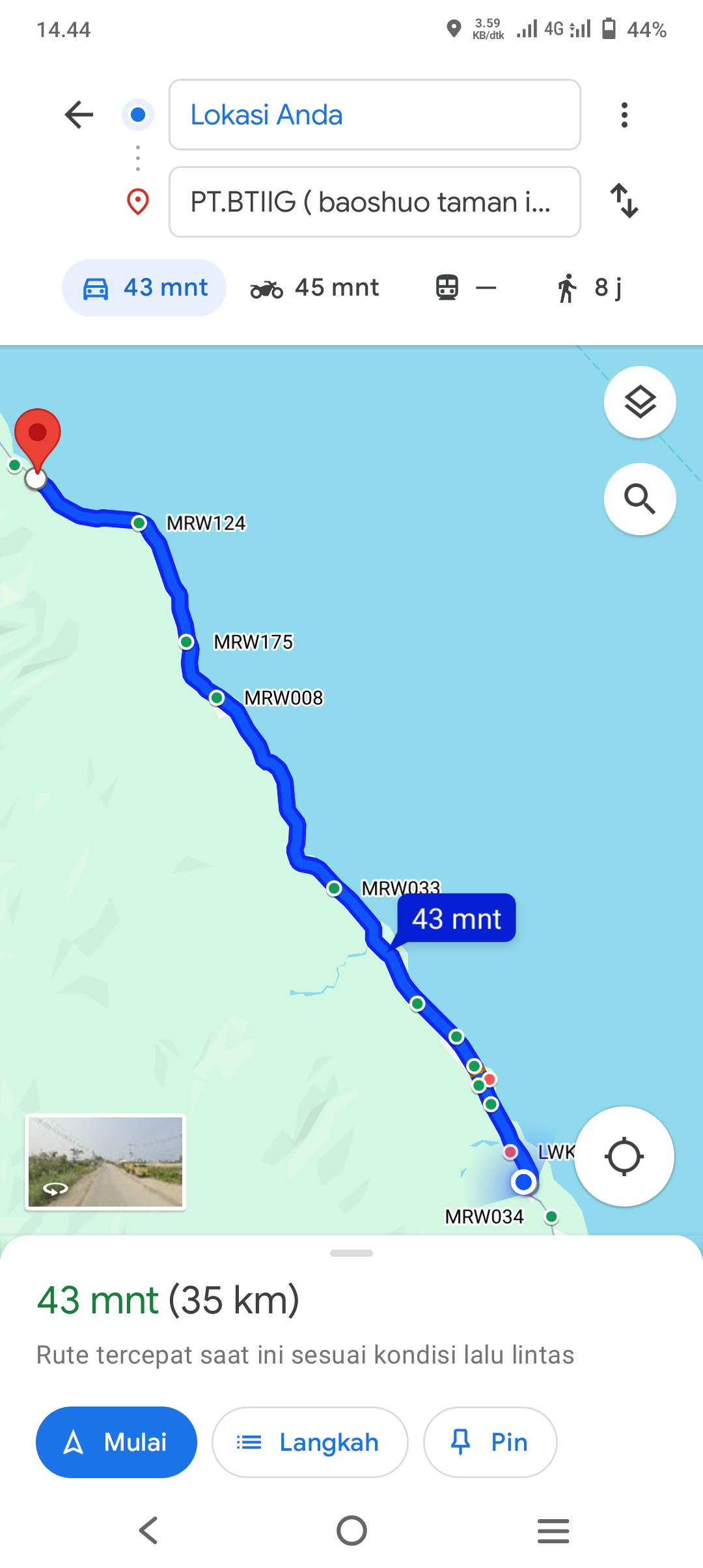View route steps with Langkah
This screenshot has height=1568, width=703.
[310, 1442]
